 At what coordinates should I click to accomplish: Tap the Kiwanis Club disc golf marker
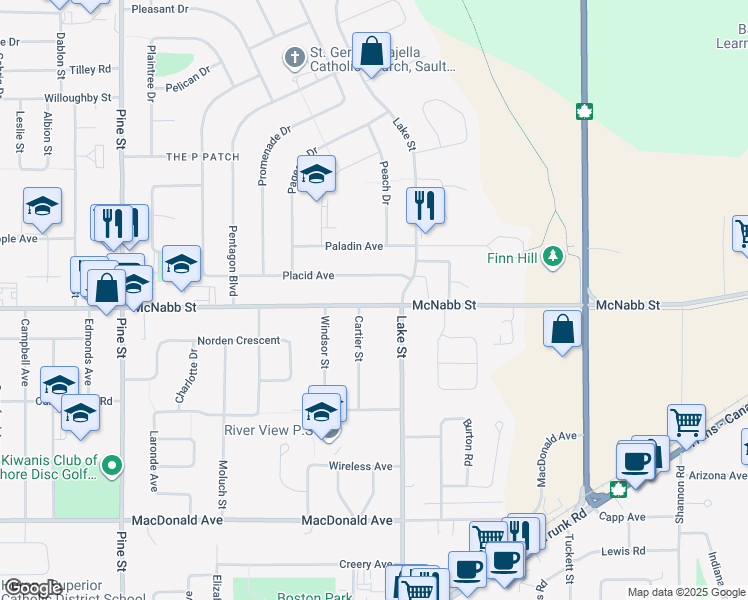coord(113,465)
